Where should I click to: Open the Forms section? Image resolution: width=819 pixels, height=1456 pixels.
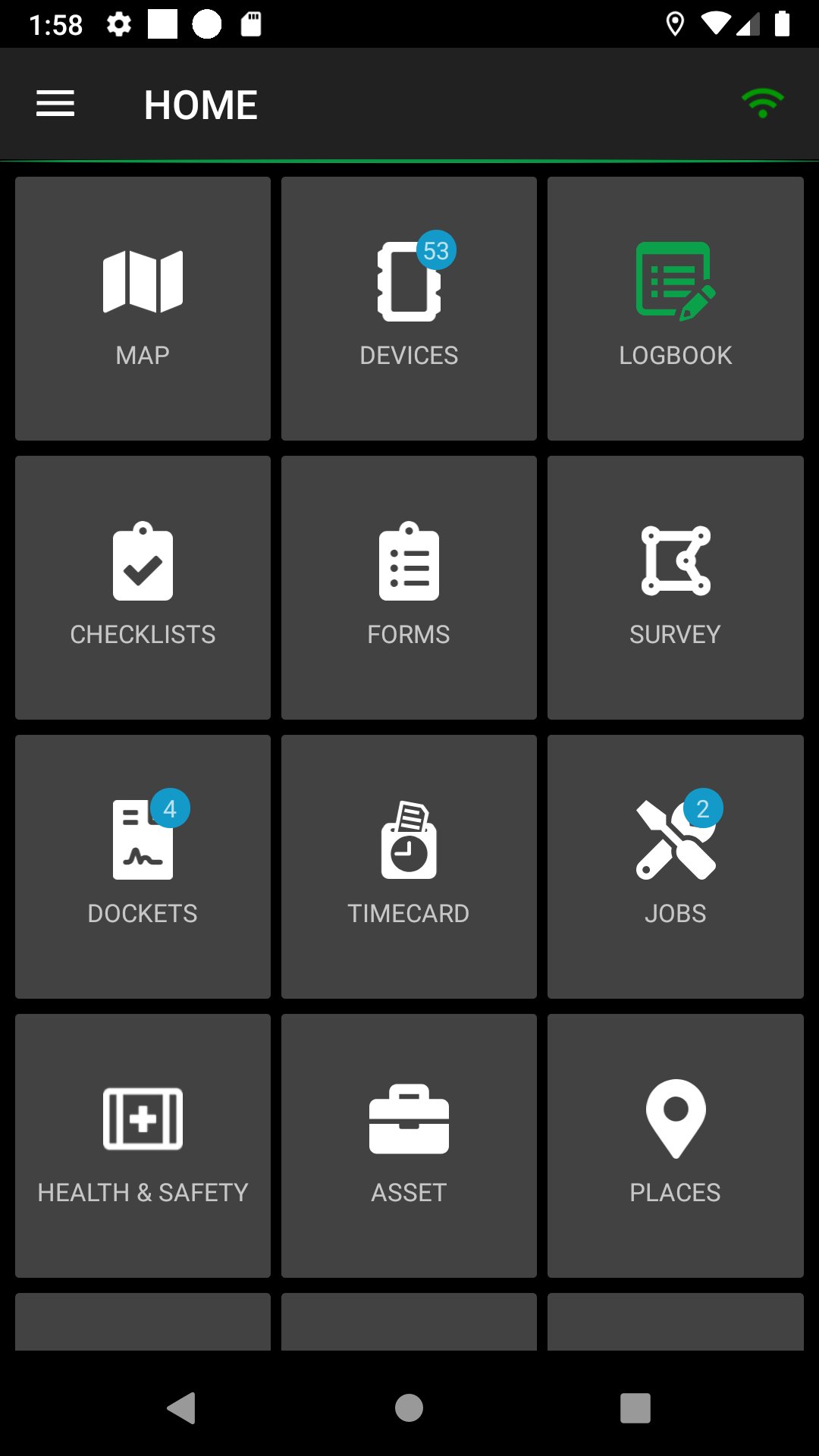[x=409, y=588]
